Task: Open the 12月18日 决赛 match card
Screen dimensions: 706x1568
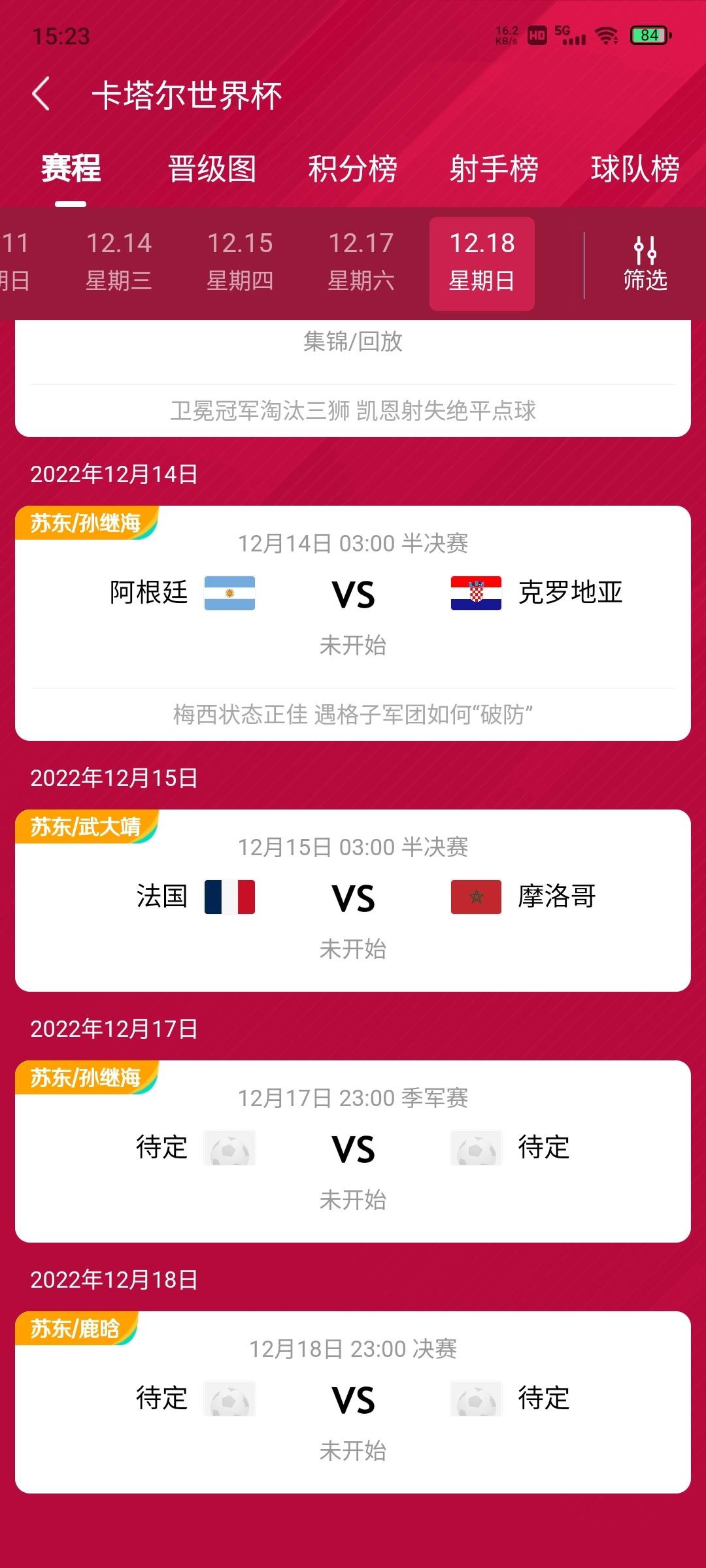Action: coord(353,1402)
